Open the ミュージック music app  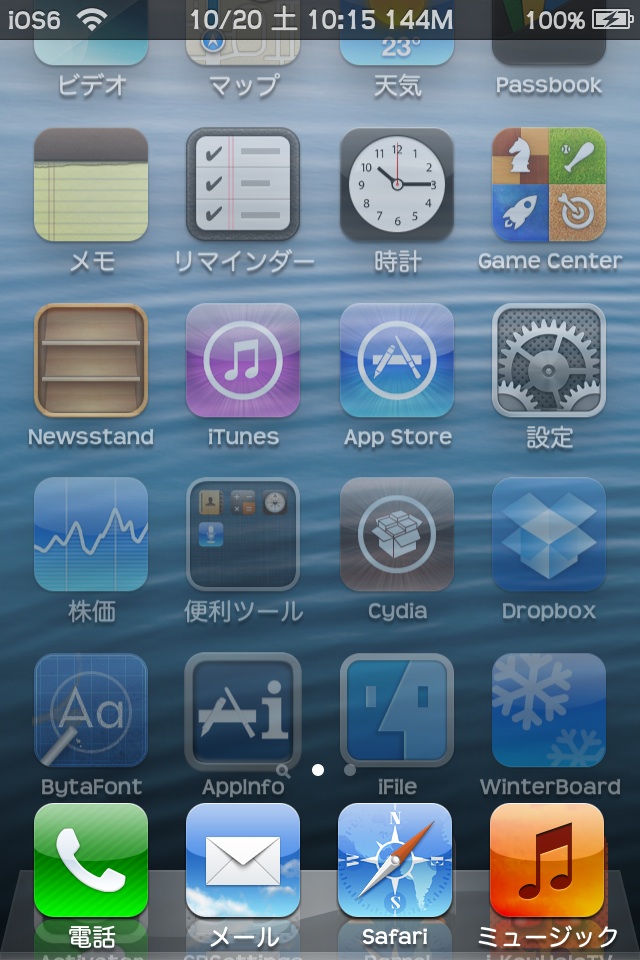(x=547, y=861)
